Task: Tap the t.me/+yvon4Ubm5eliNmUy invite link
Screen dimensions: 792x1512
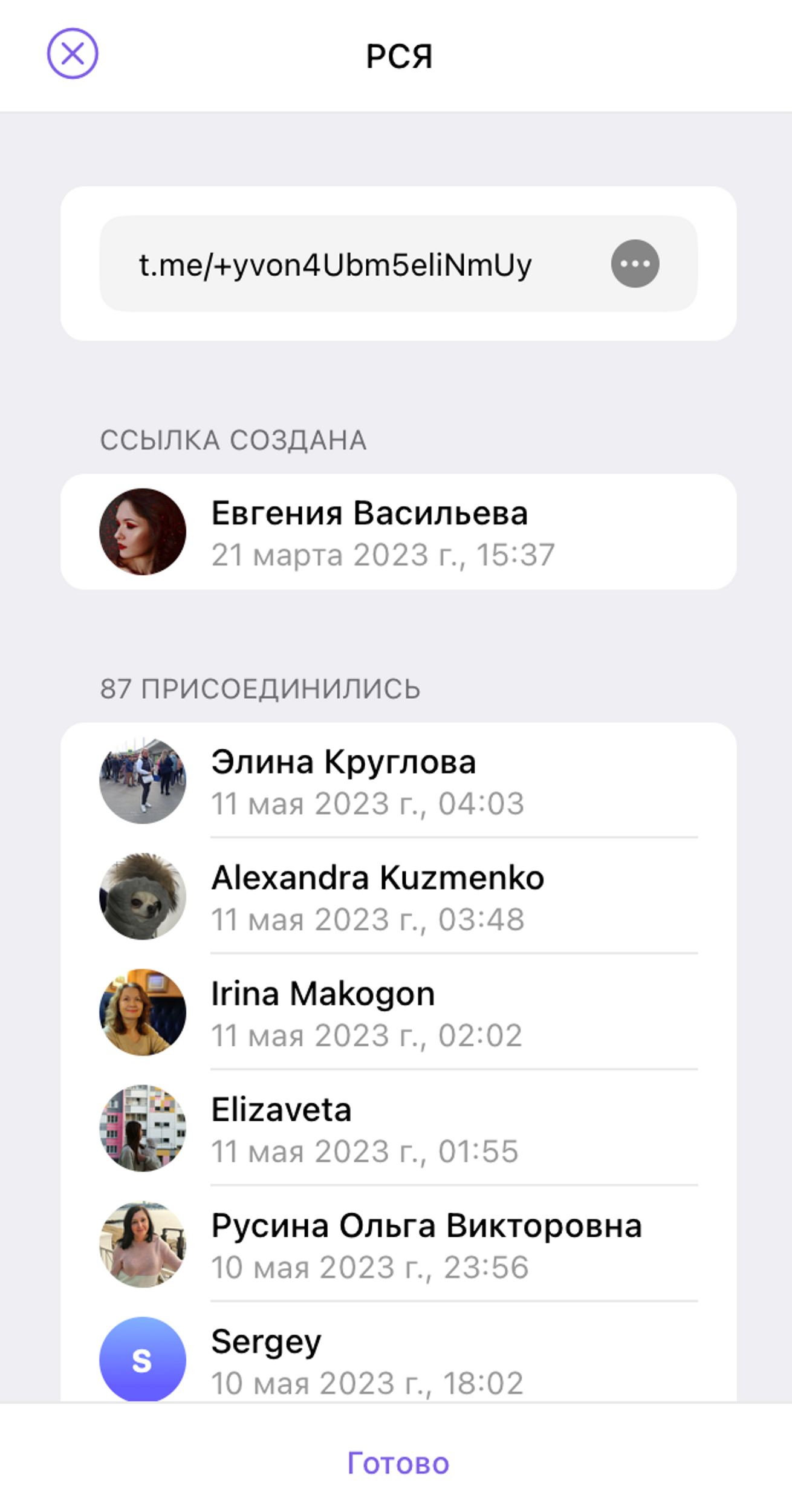Action: pyautogui.click(x=336, y=265)
